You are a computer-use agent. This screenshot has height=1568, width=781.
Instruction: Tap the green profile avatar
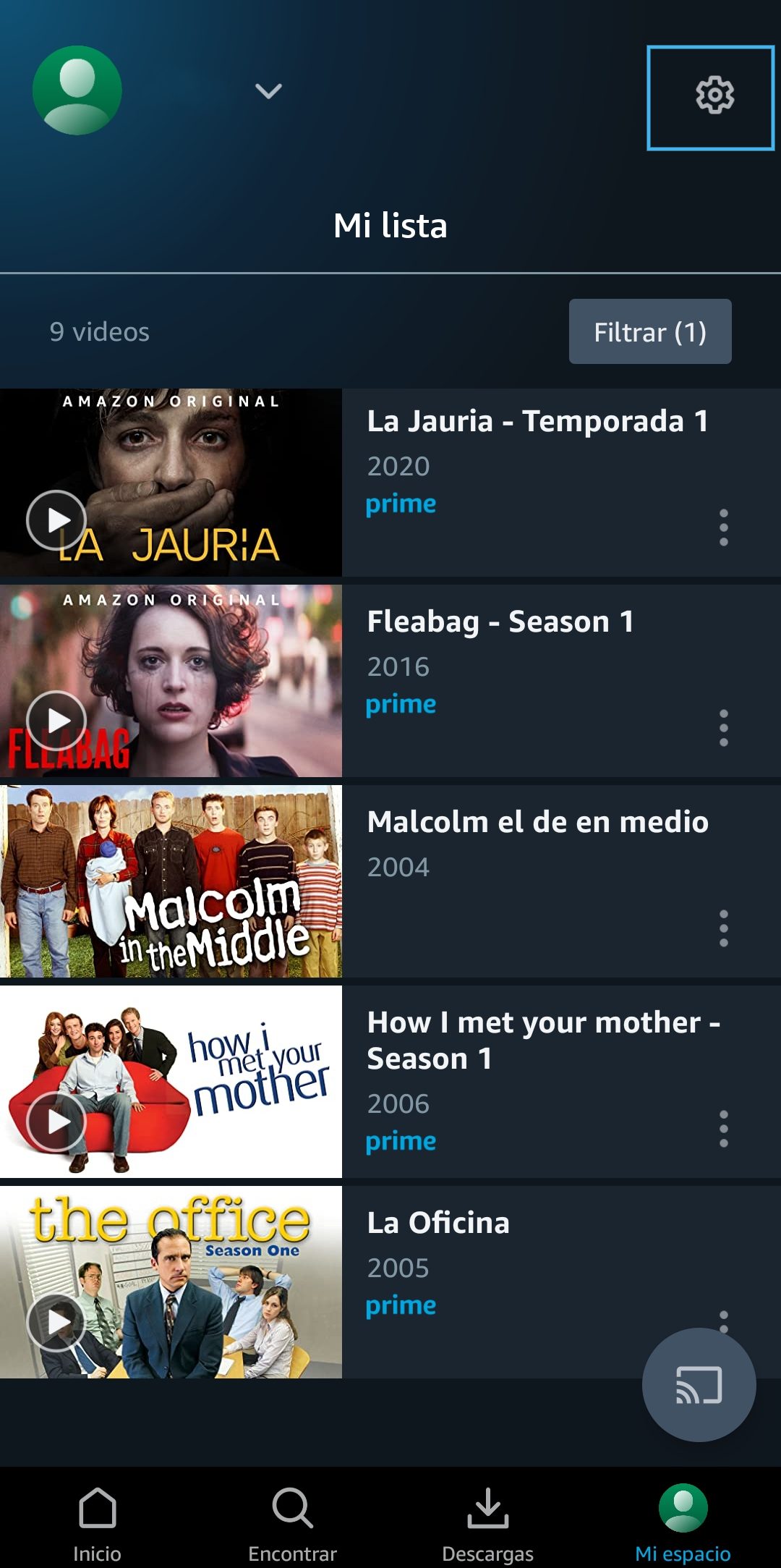click(77, 90)
